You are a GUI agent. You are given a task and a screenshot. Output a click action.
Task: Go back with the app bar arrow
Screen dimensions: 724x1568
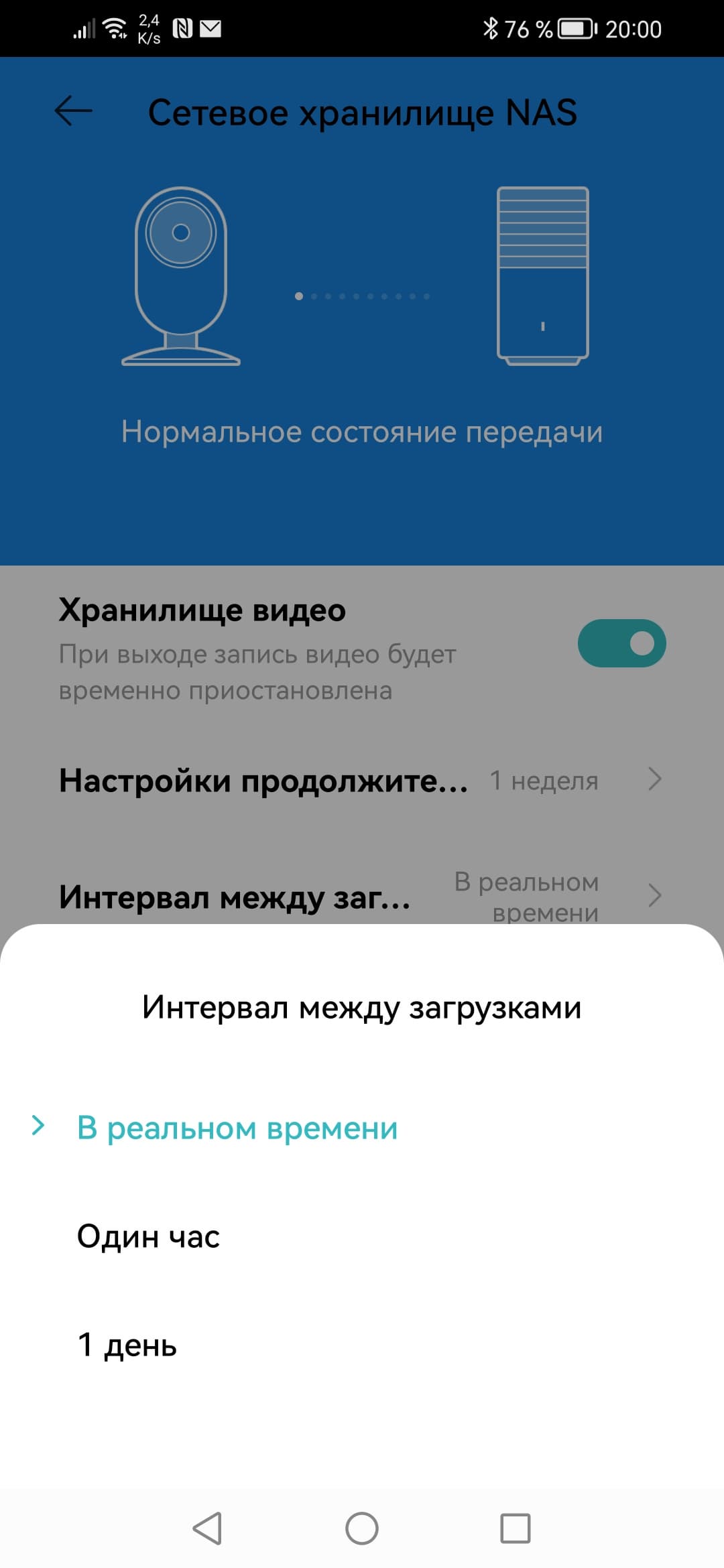(73, 111)
